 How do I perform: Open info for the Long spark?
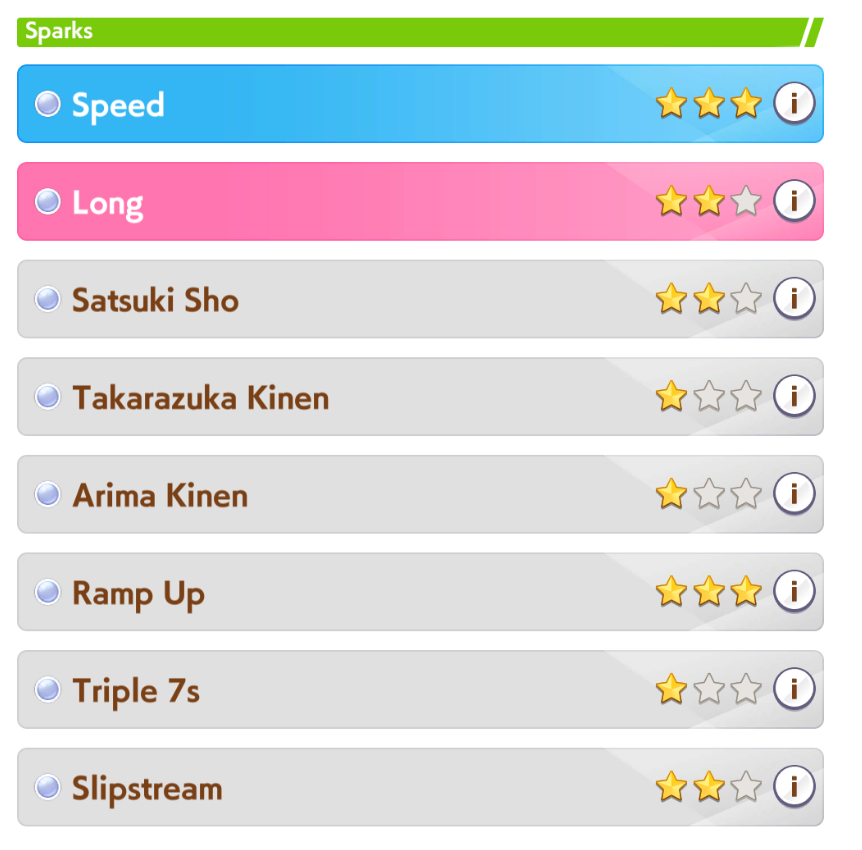click(794, 201)
